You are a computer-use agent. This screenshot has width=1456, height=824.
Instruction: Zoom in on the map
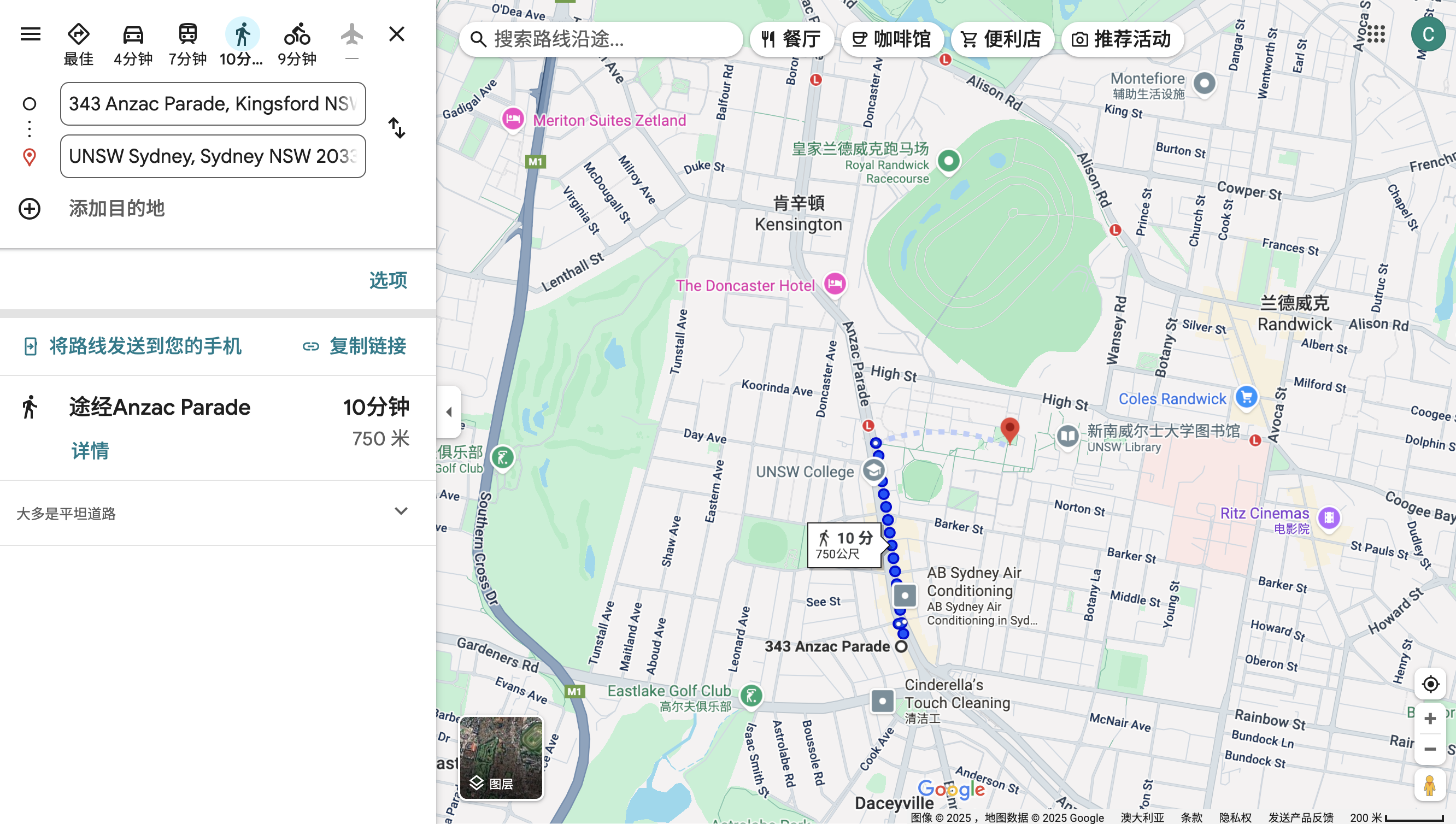pos(1430,719)
